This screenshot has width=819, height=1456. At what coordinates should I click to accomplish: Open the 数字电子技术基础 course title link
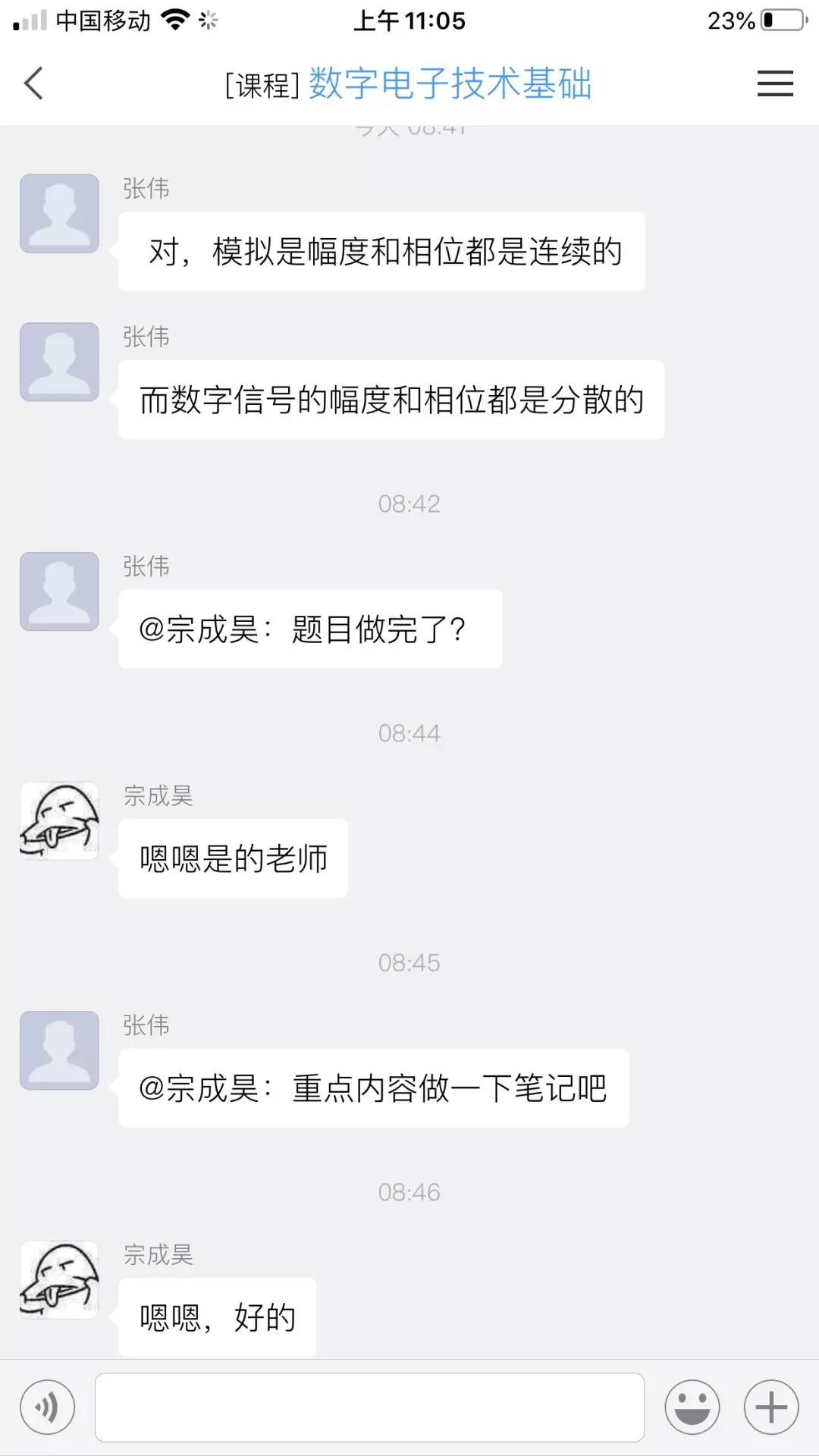tap(449, 83)
